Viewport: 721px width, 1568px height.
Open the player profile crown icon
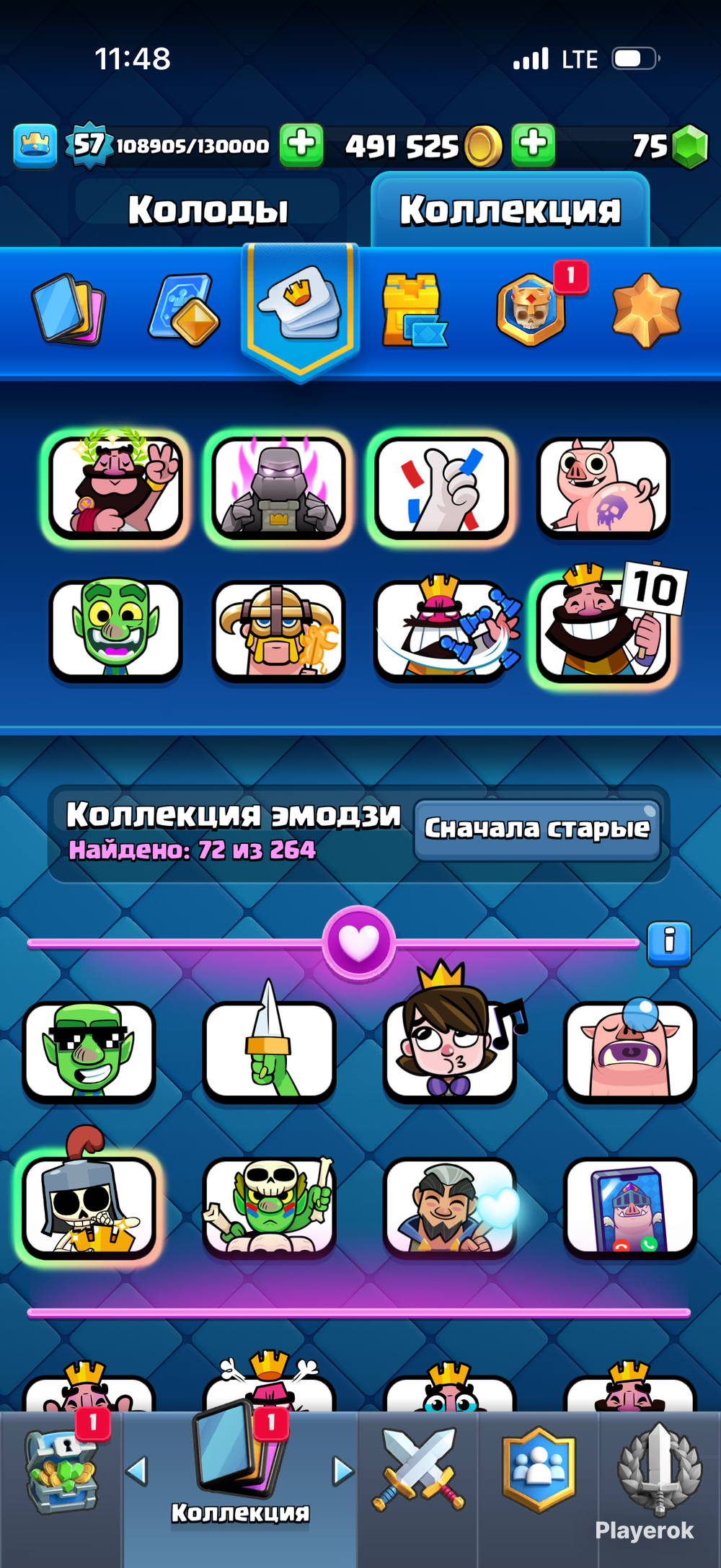35,146
